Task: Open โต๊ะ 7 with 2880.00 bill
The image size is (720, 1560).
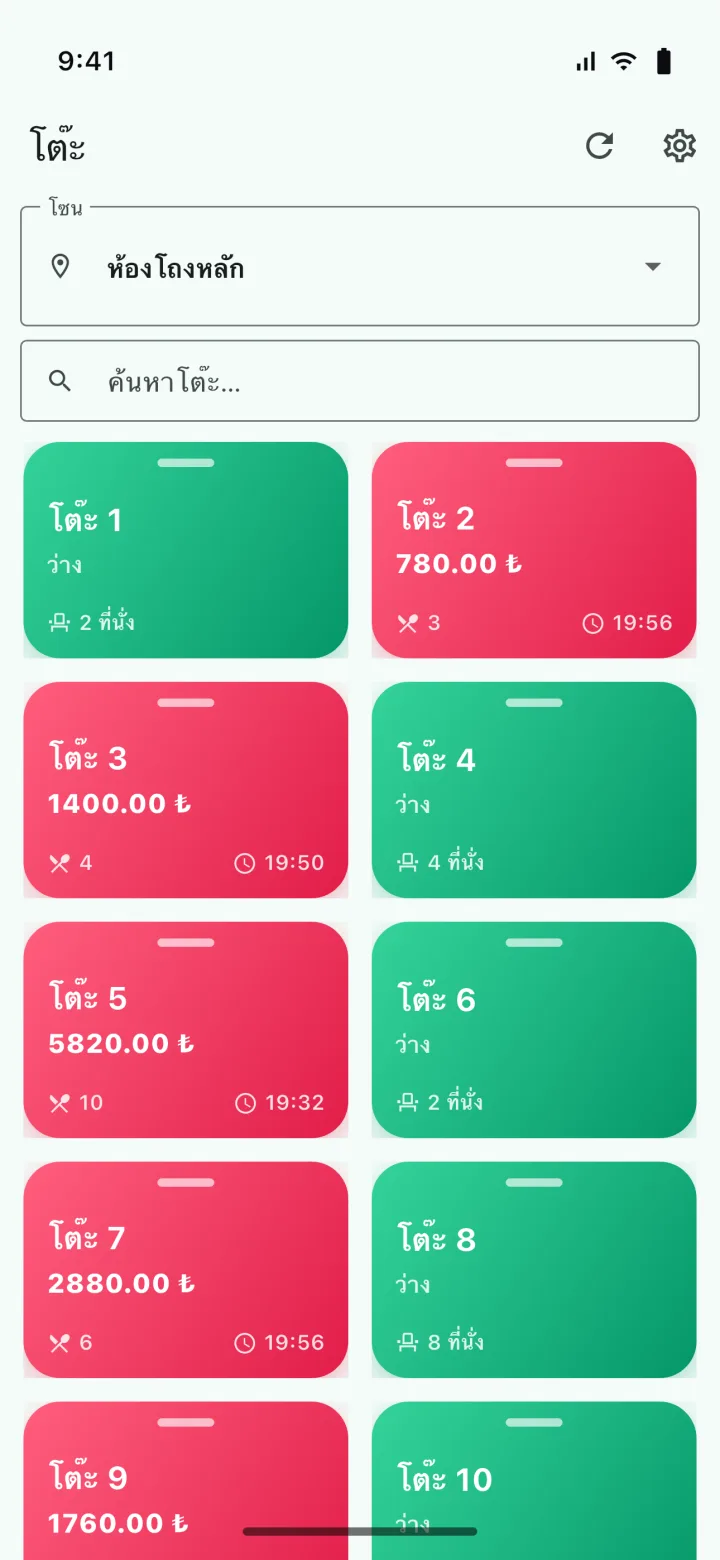Action: tap(186, 1270)
